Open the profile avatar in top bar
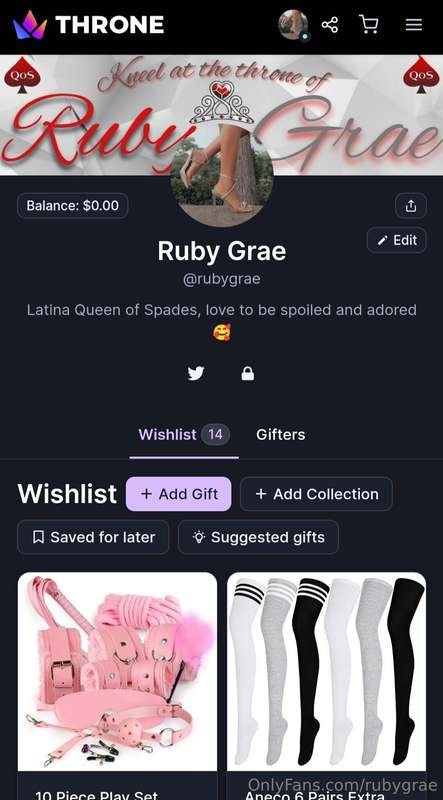 [293, 24]
